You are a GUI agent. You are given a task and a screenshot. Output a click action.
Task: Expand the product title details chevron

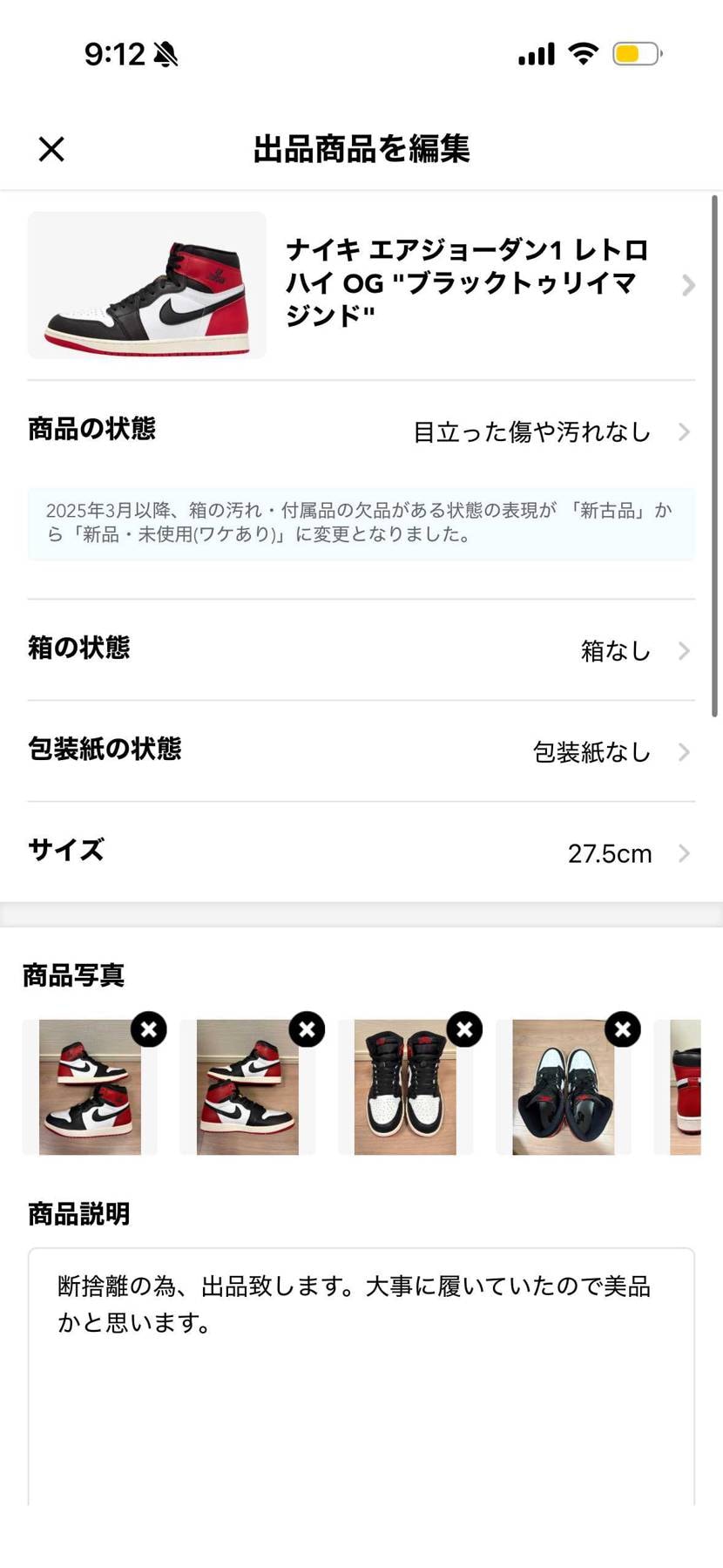point(688,285)
